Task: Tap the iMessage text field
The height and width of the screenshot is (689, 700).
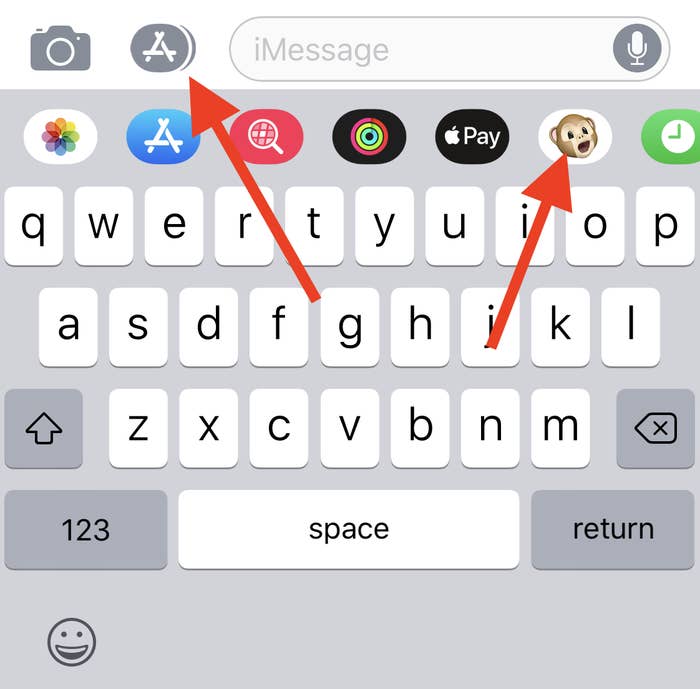Action: coord(420,48)
